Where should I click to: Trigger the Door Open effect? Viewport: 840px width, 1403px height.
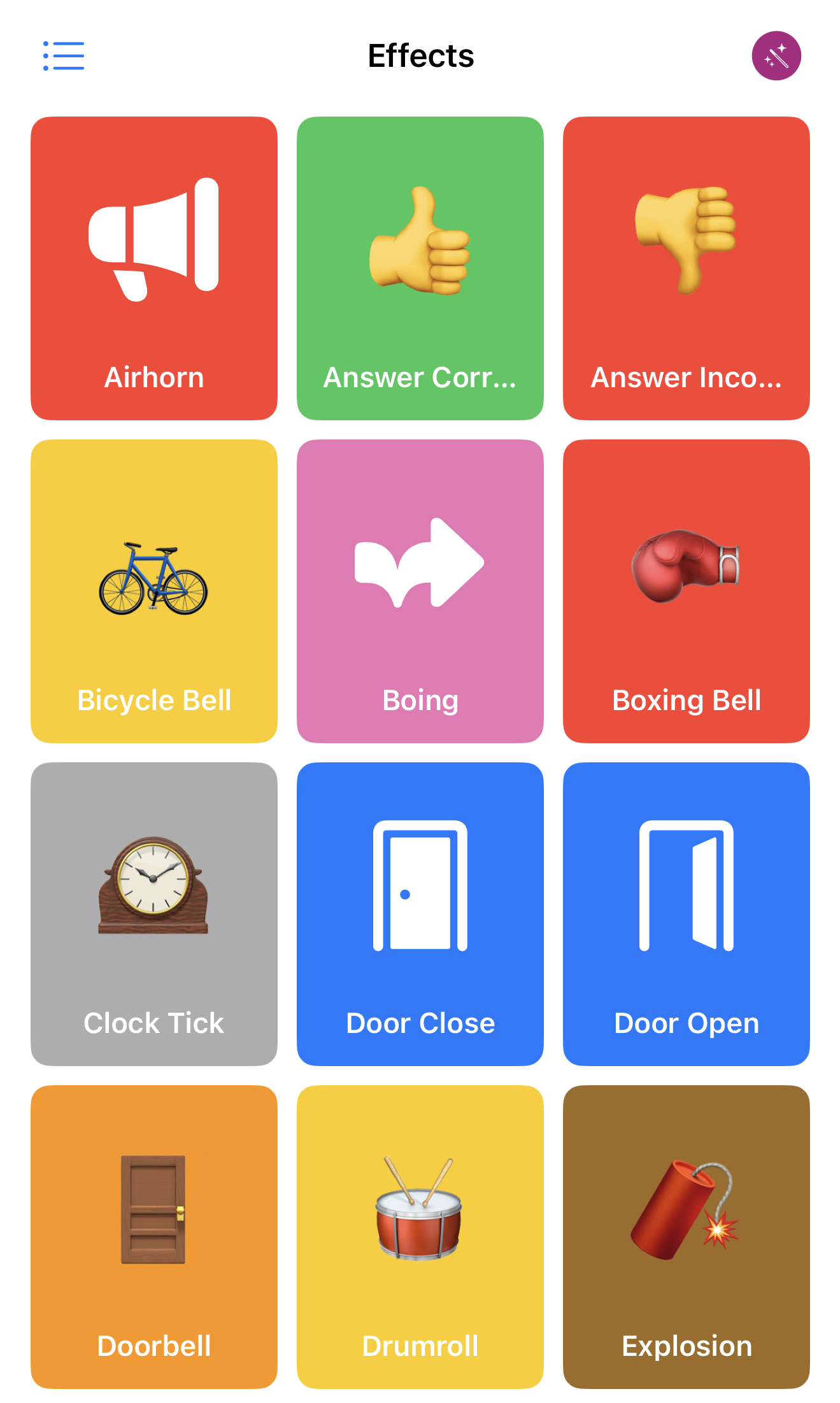click(687, 914)
